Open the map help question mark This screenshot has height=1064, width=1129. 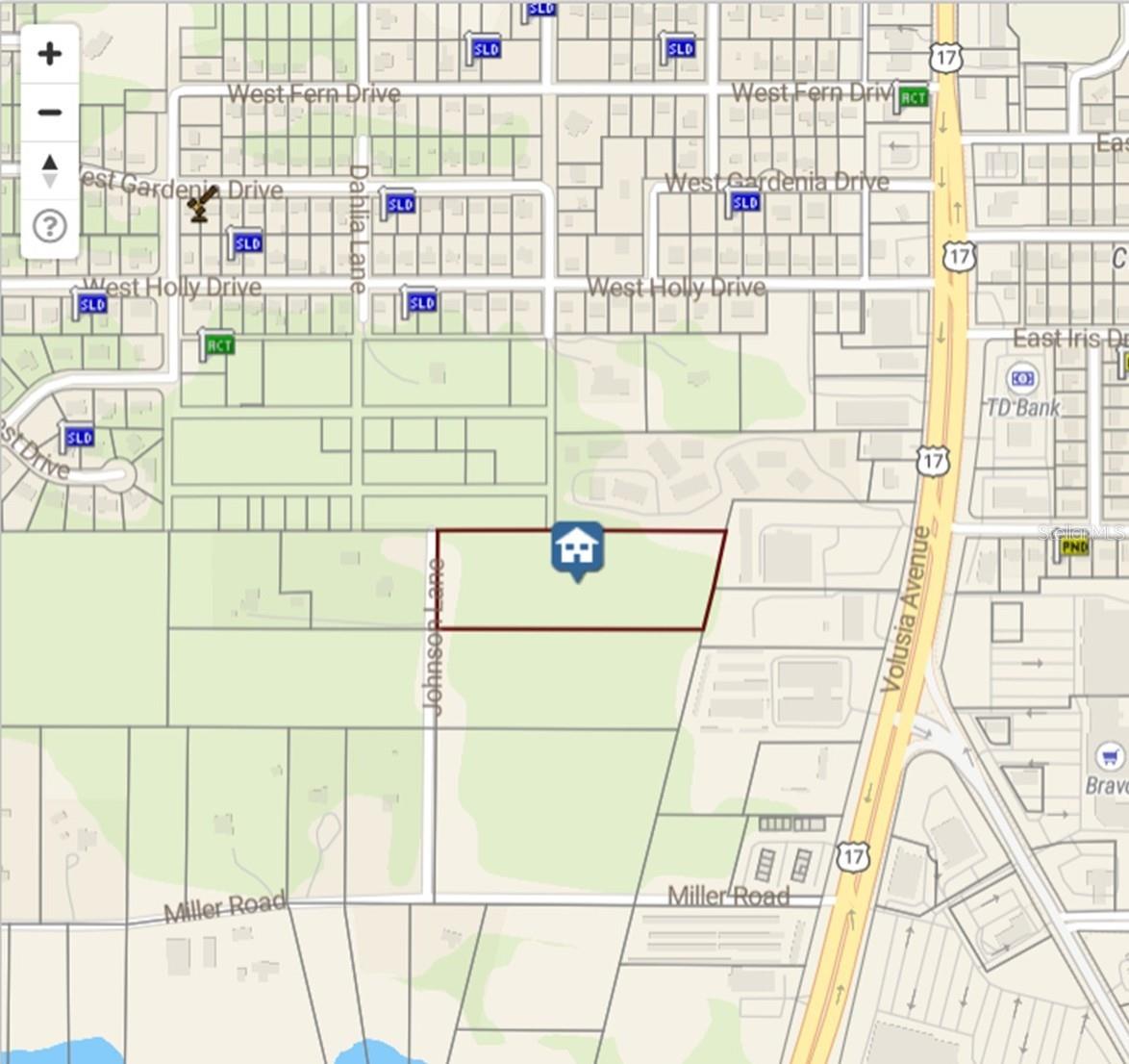[49, 226]
